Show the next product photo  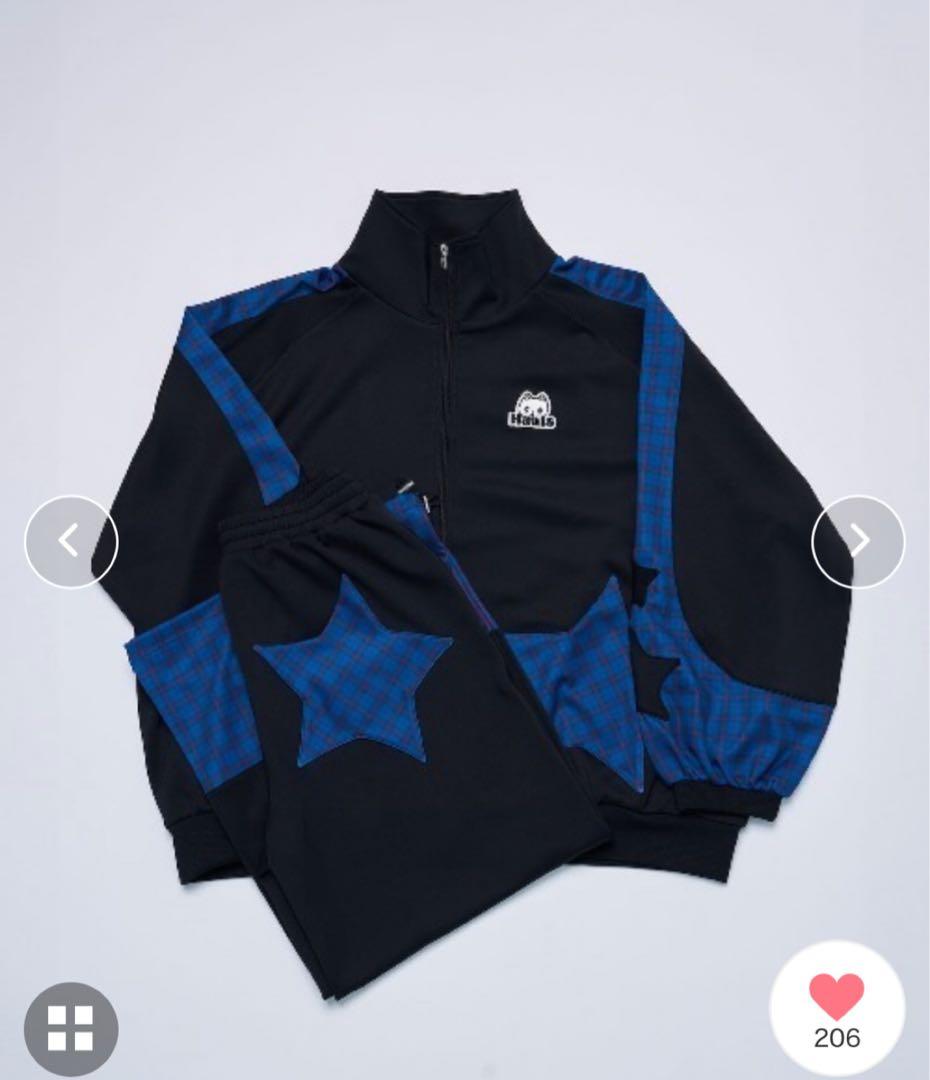click(858, 541)
